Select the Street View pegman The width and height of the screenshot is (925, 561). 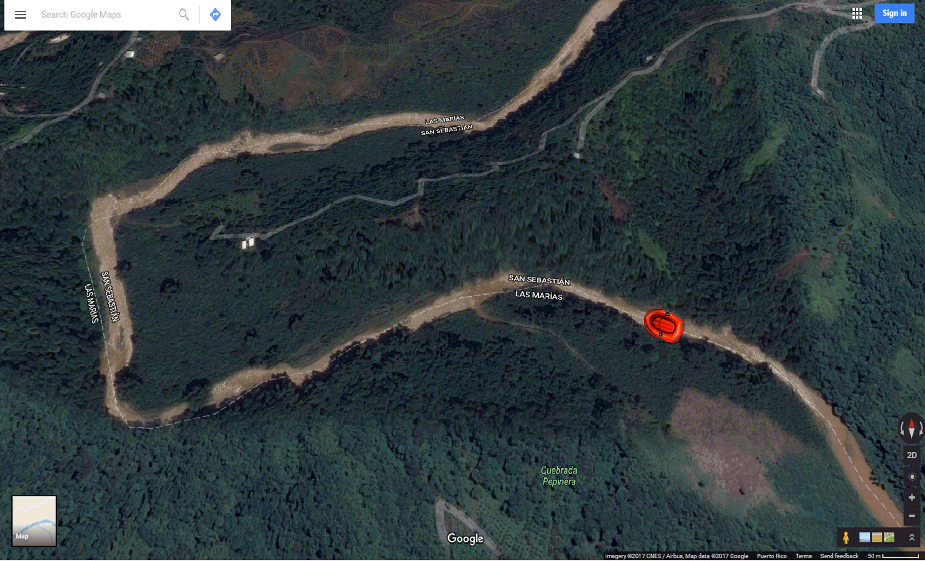click(x=846, y=537)
